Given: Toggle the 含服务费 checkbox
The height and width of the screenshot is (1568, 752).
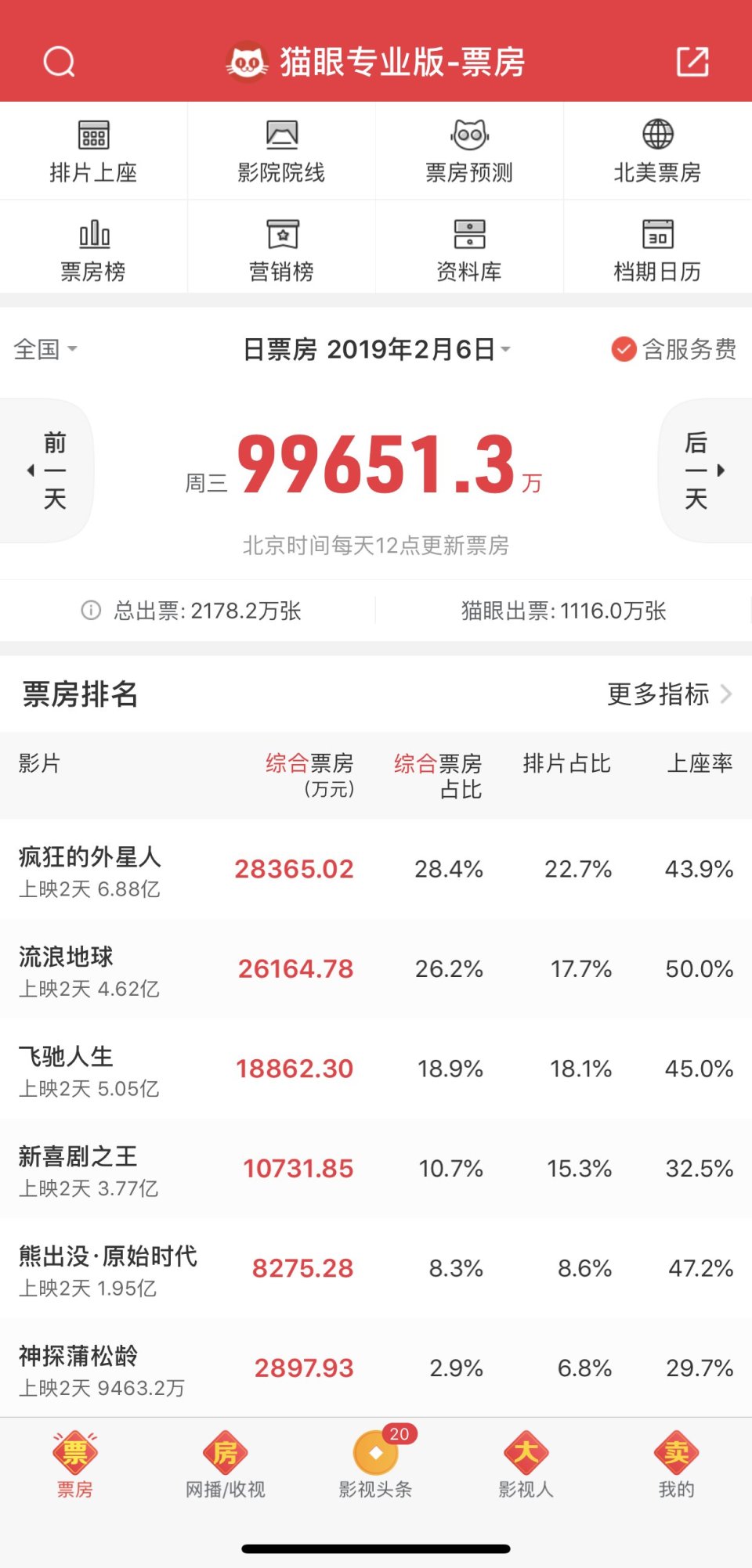Looking at the screenshot, I should click(x=624, y=349).
